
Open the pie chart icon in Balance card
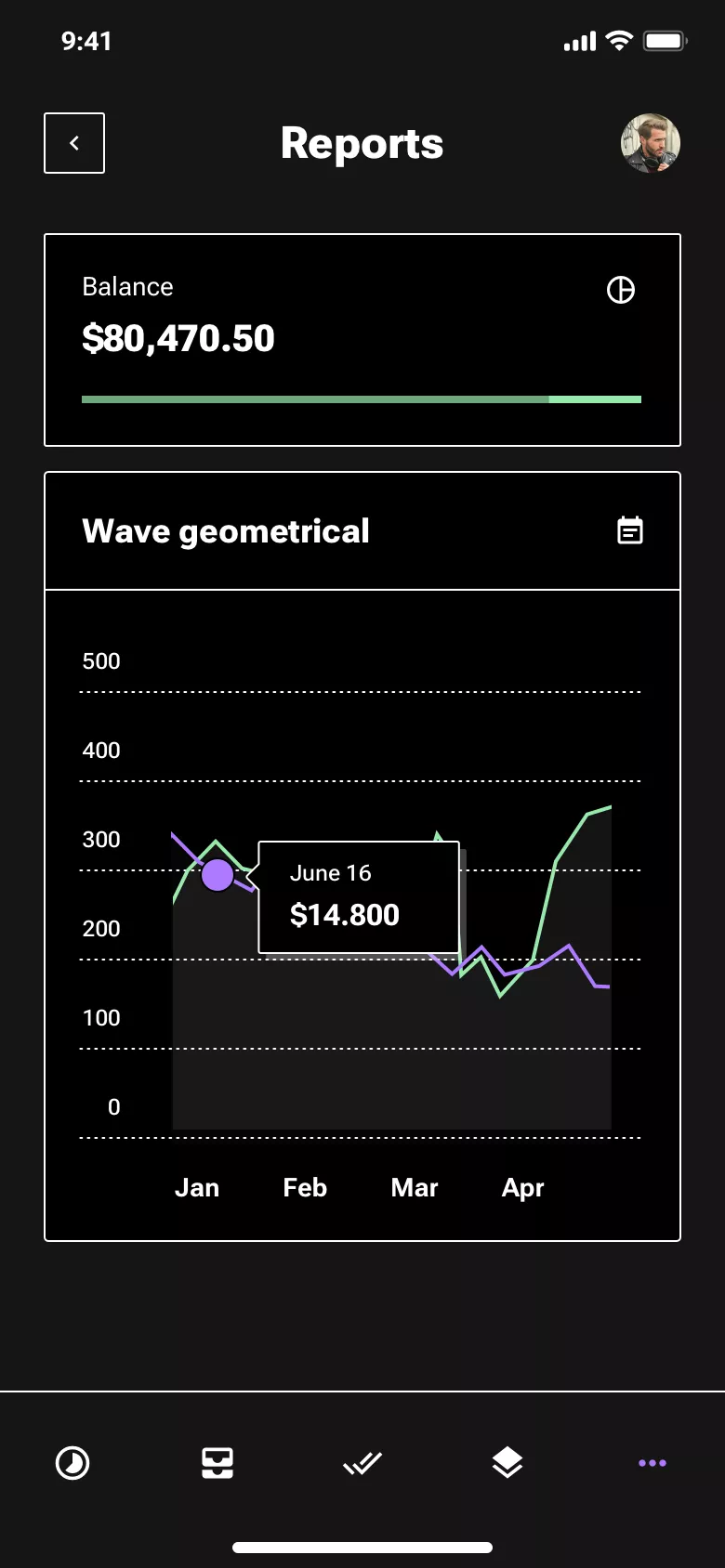click(621, 290)
